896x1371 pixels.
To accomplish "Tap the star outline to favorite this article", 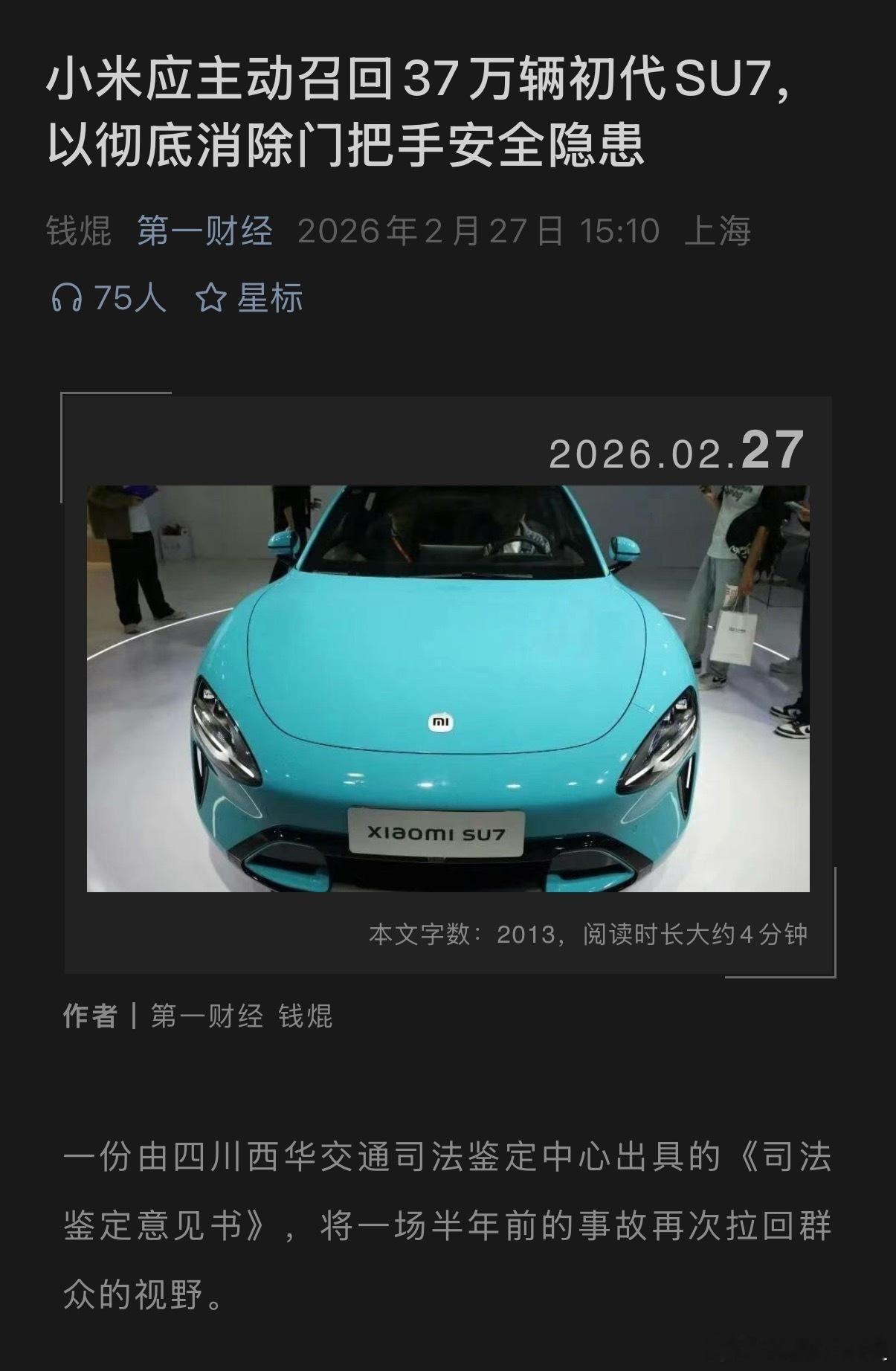I will click(210, 296).
